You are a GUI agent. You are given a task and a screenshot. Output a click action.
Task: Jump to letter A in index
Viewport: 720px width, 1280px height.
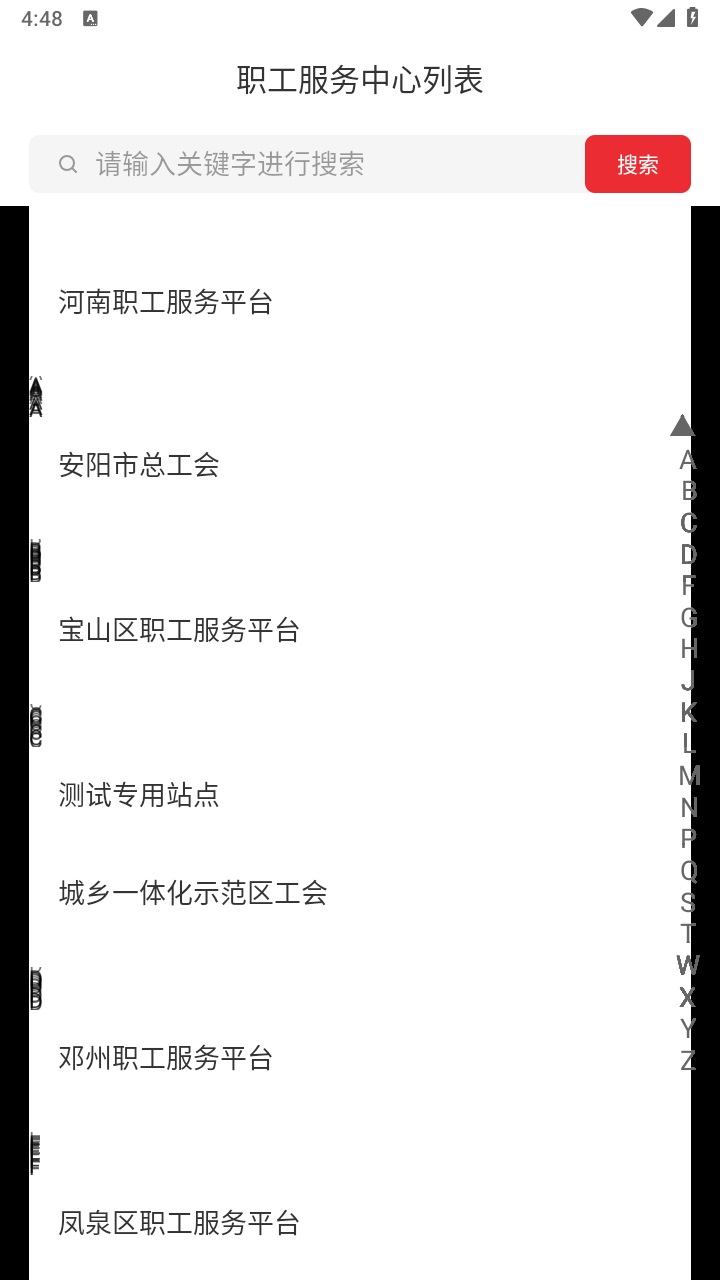(688, 460)
